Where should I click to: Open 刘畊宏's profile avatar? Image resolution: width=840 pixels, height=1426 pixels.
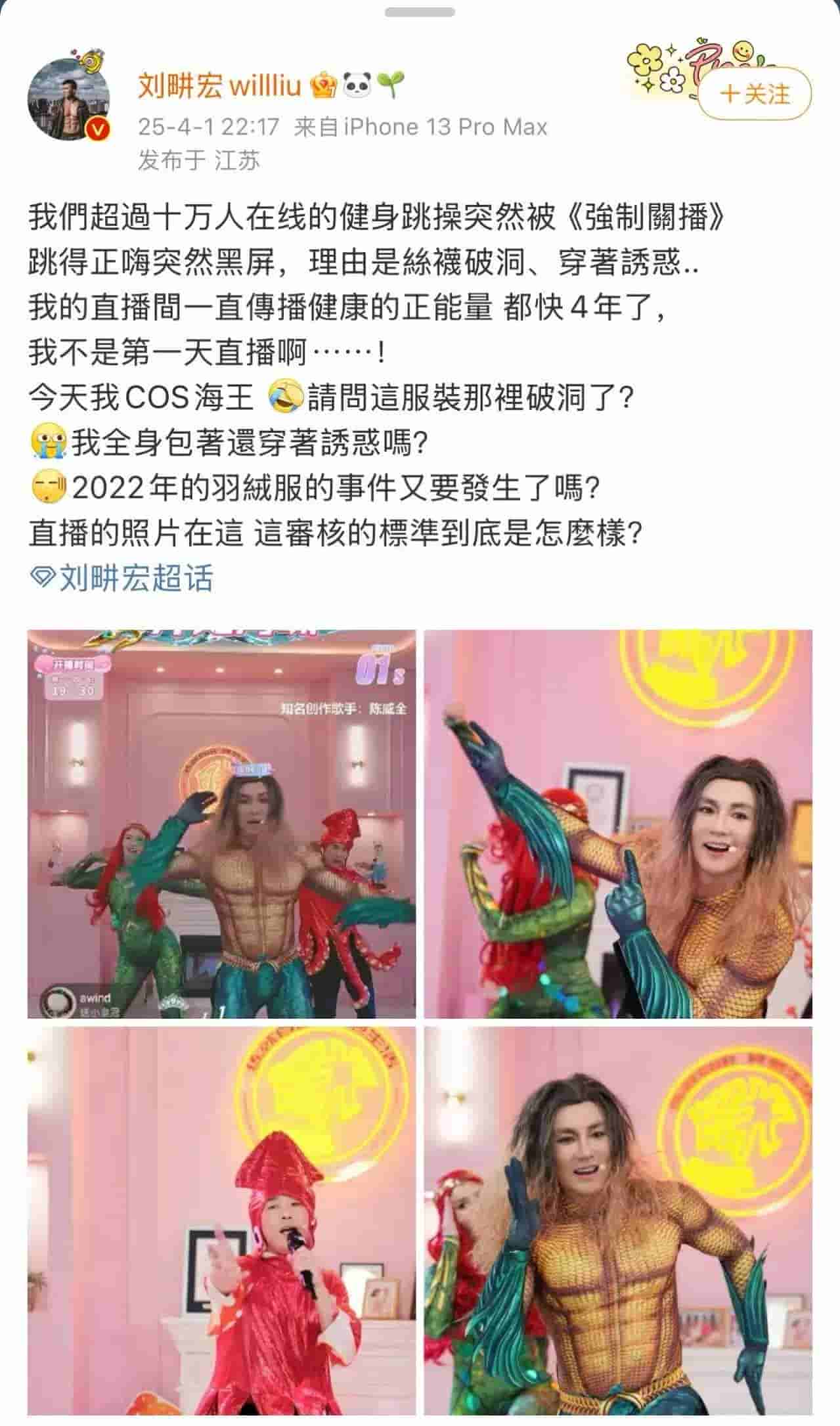68,99
